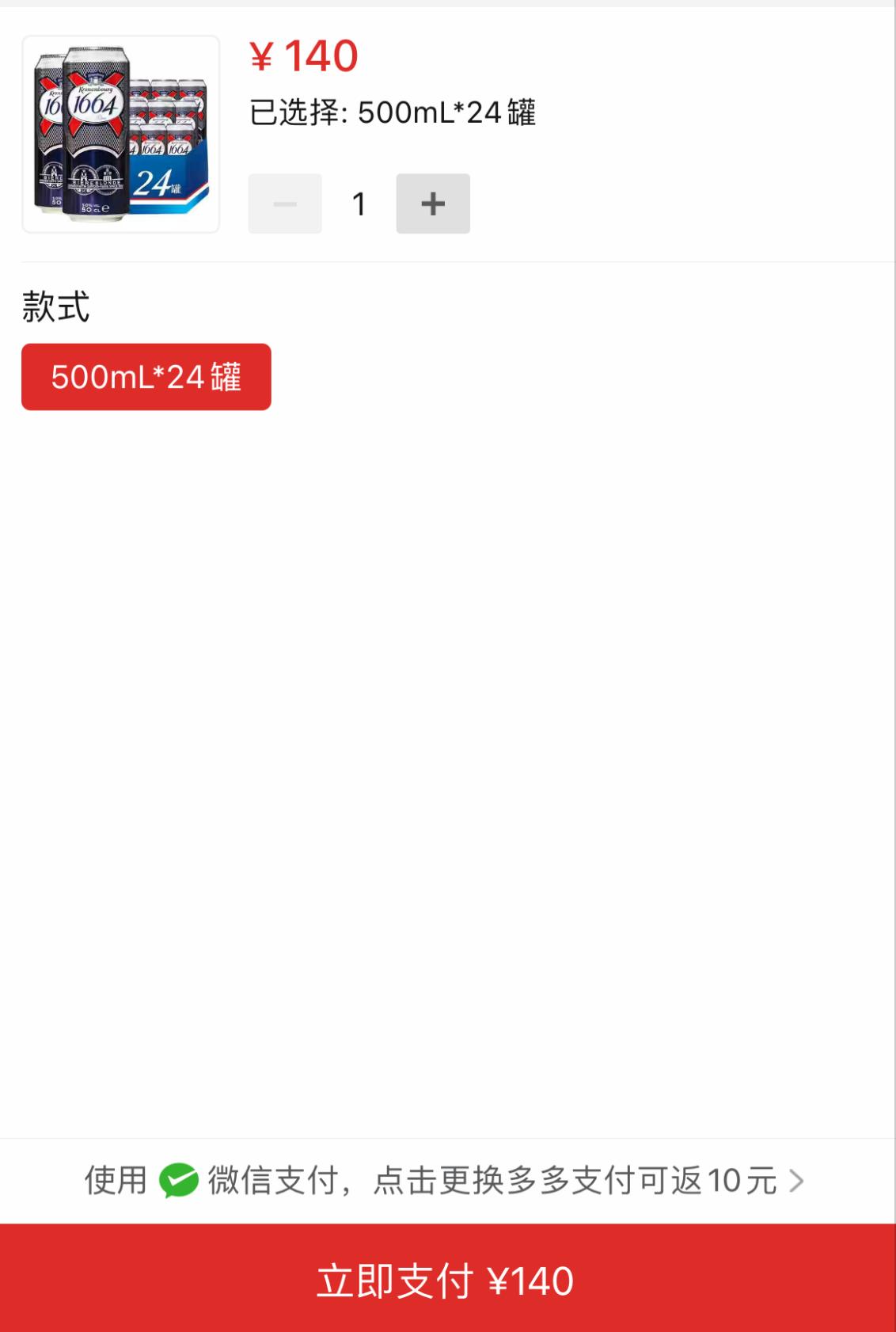Tap the minus icon to decrease quantity

[x=286, y=203]
